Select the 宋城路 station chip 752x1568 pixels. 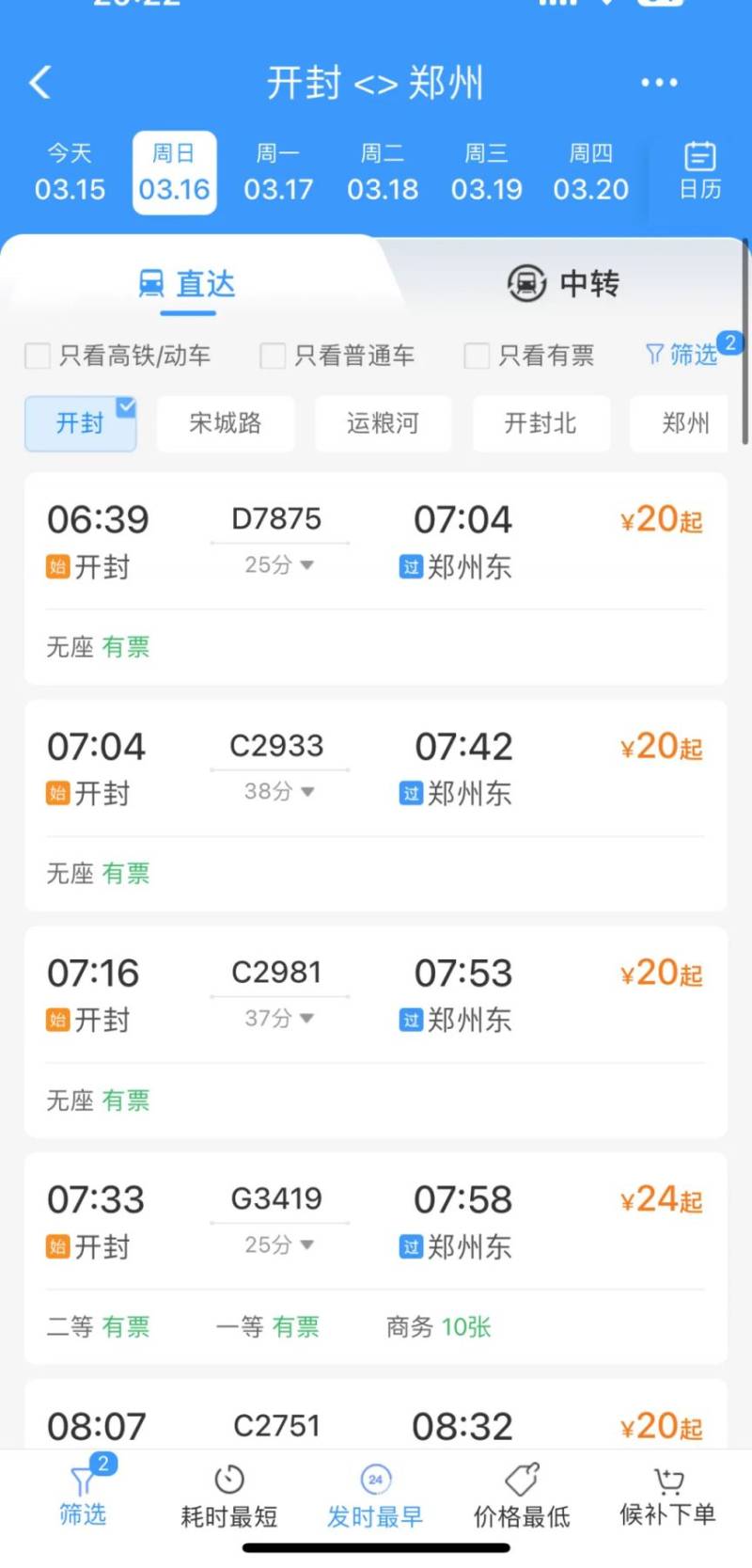coord(226,423)
